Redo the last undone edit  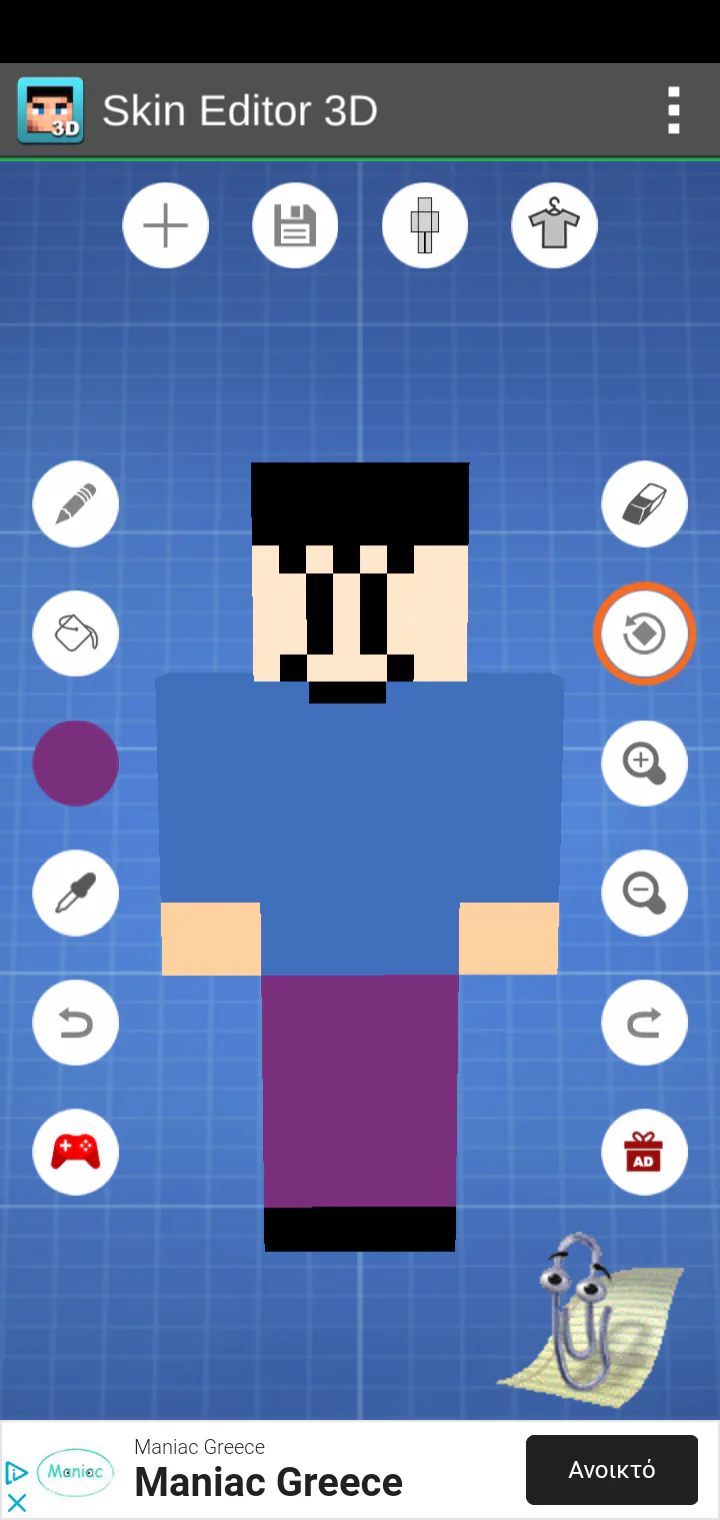click(644, 1022)
